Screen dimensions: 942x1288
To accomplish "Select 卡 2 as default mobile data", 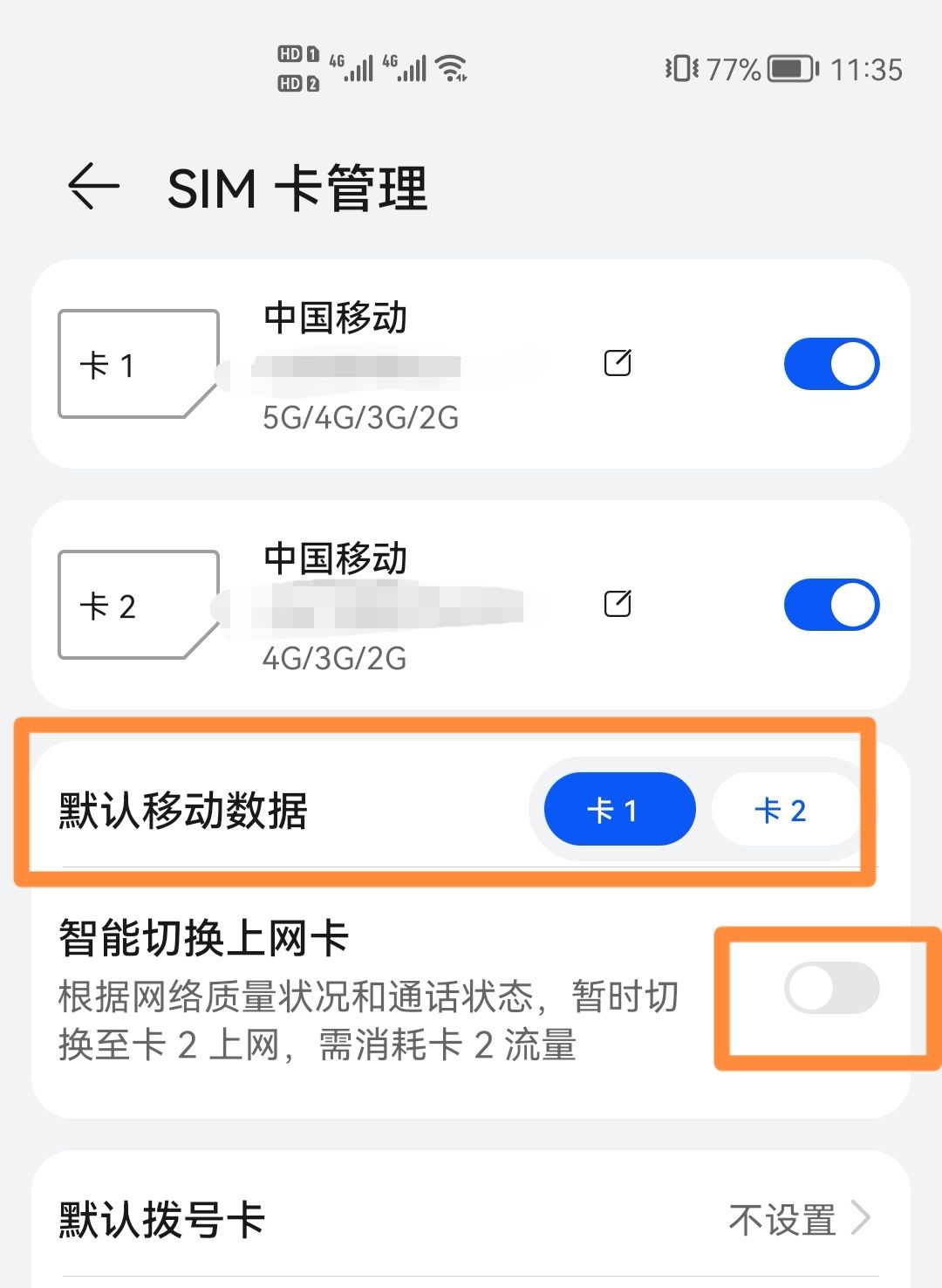I will 783,809.
